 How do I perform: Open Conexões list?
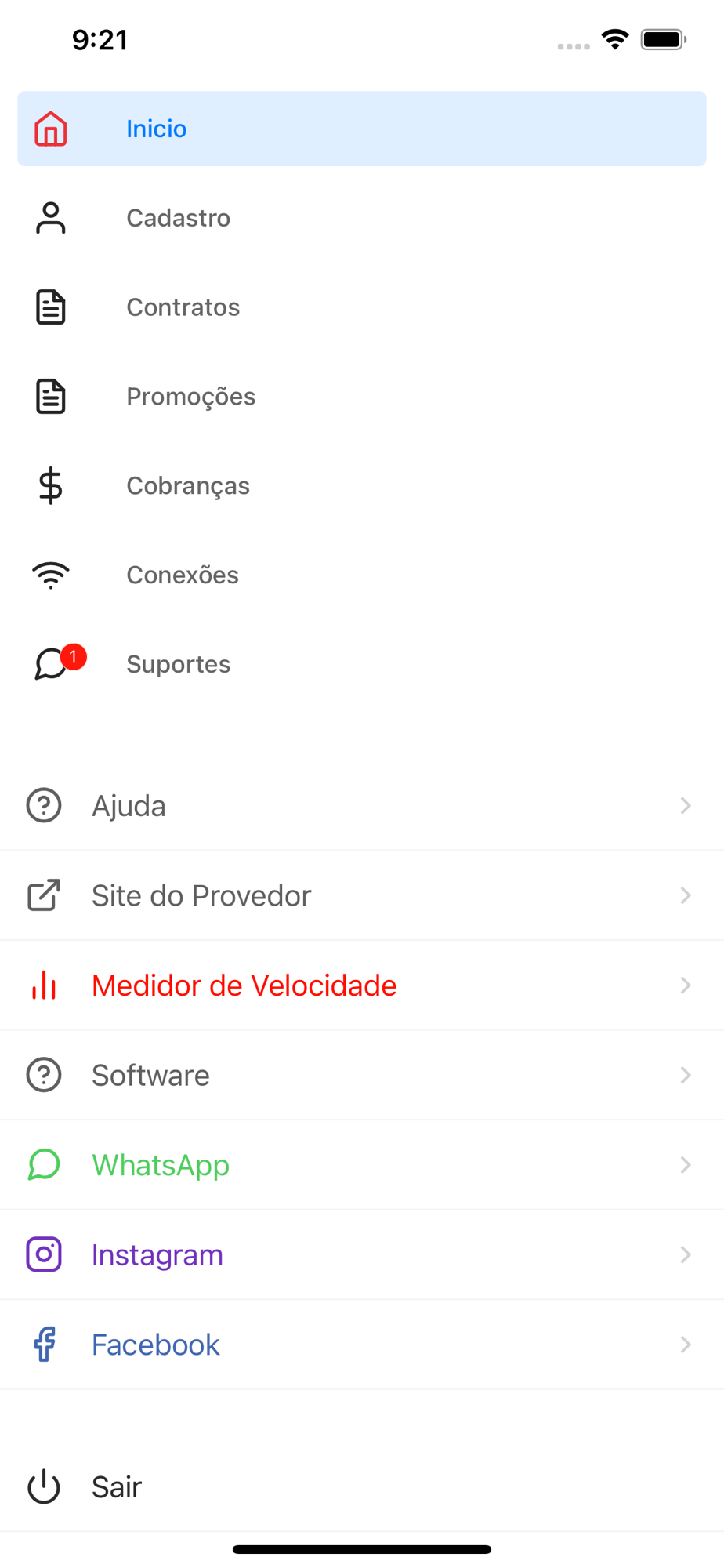point(183,575)
